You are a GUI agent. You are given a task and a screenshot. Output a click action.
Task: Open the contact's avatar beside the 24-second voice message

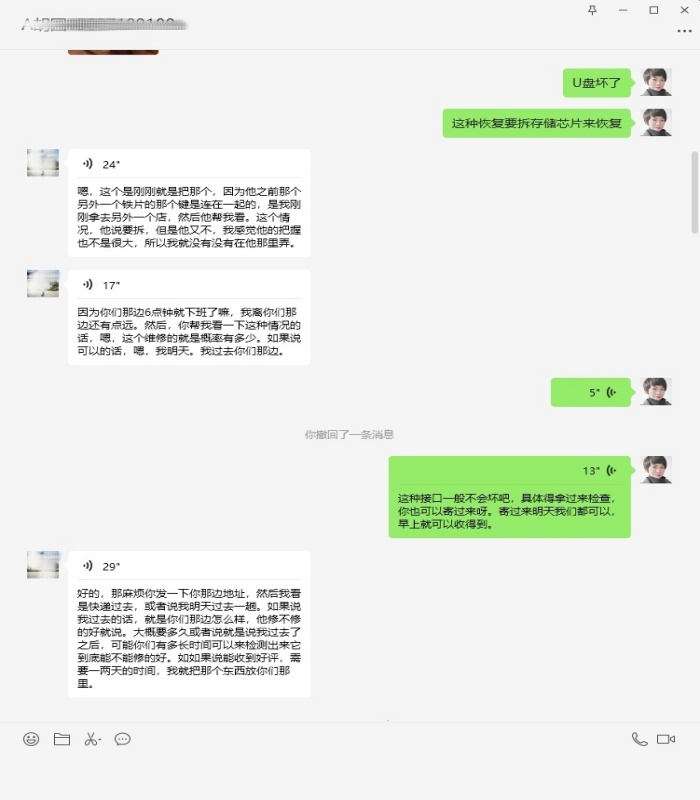(x=42, y=164)
